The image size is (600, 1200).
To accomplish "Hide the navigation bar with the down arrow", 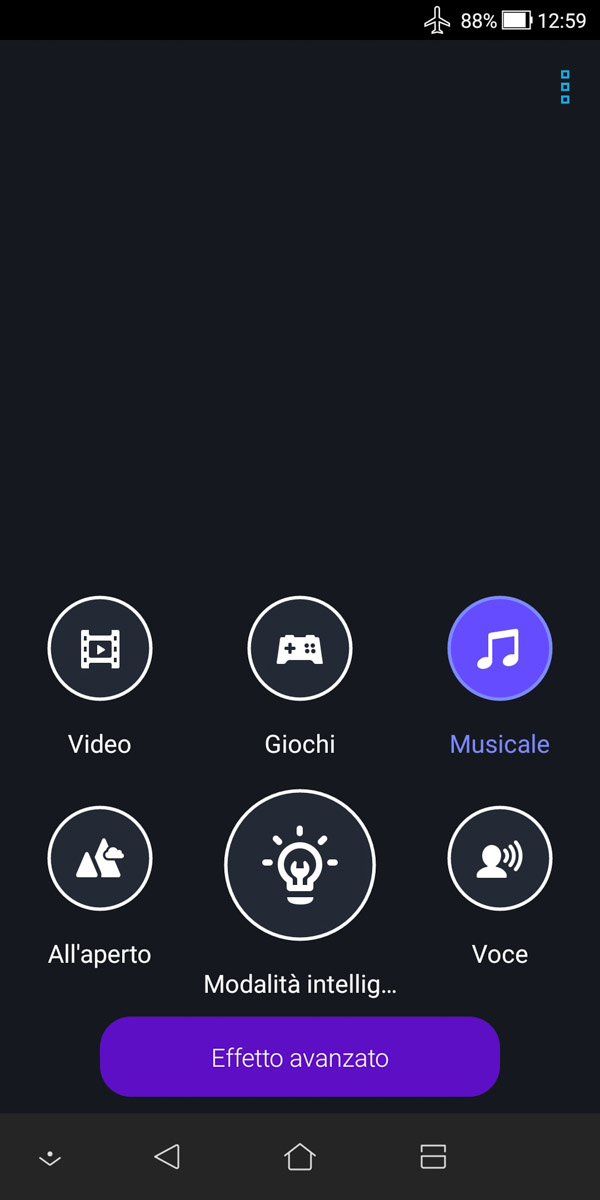I will click(49, 1158).
